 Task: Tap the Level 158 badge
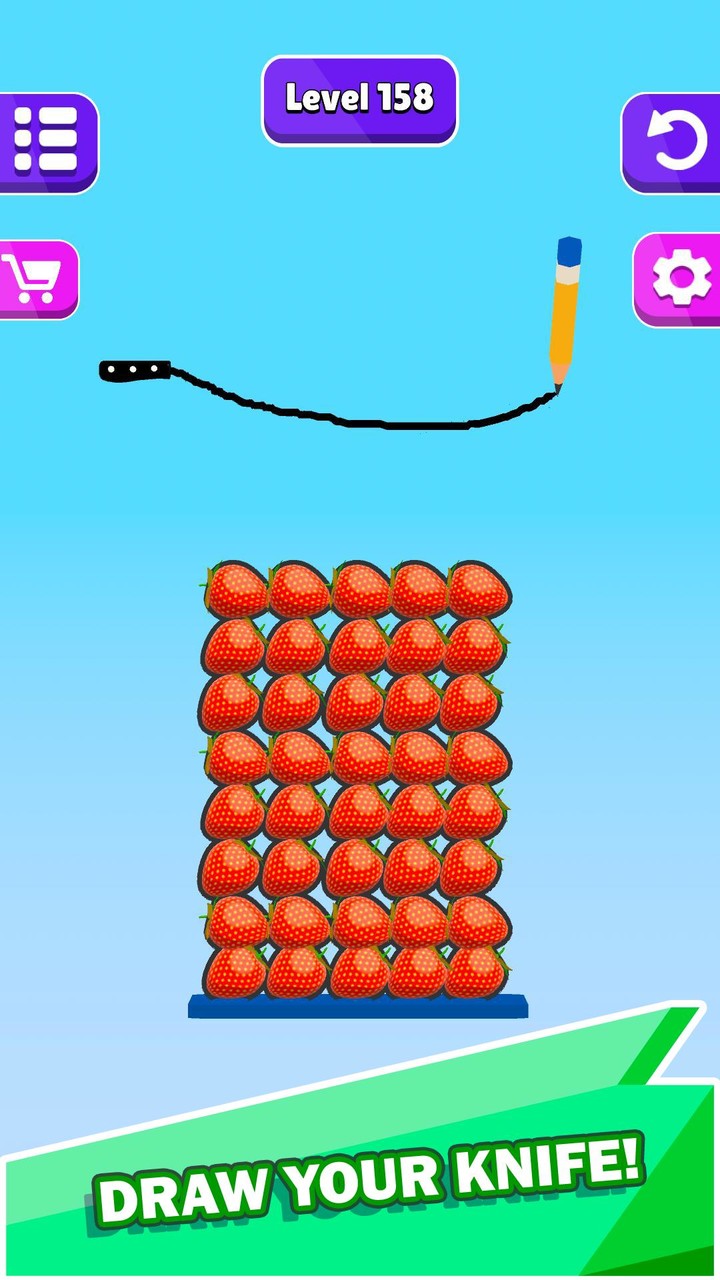[x=360, y=96]
